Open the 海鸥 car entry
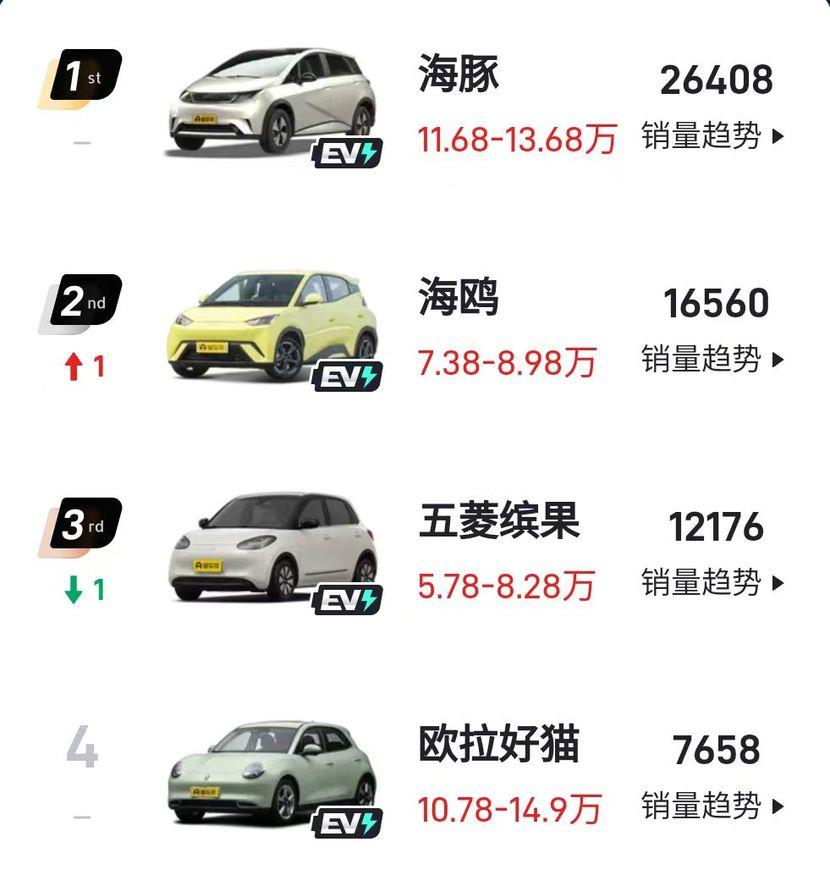 (x=459, y=299)
